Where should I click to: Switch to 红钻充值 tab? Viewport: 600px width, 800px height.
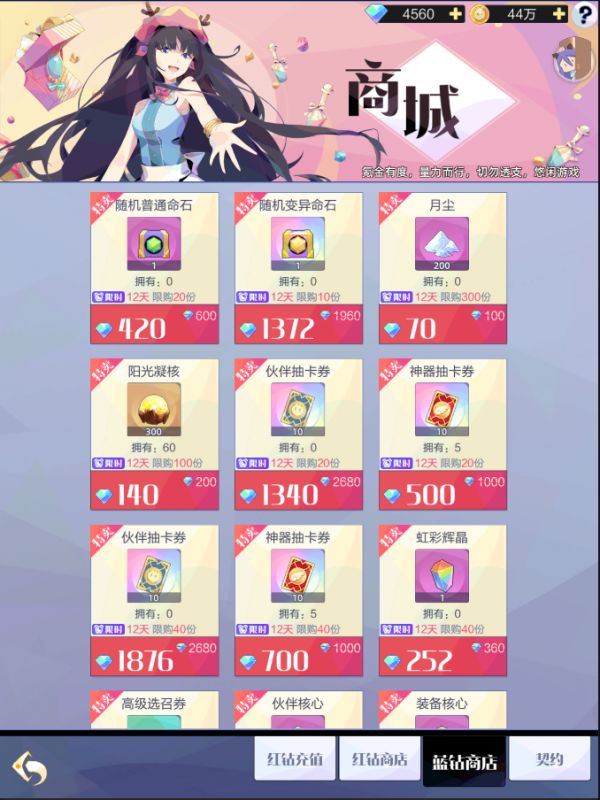tap(294, 759)
